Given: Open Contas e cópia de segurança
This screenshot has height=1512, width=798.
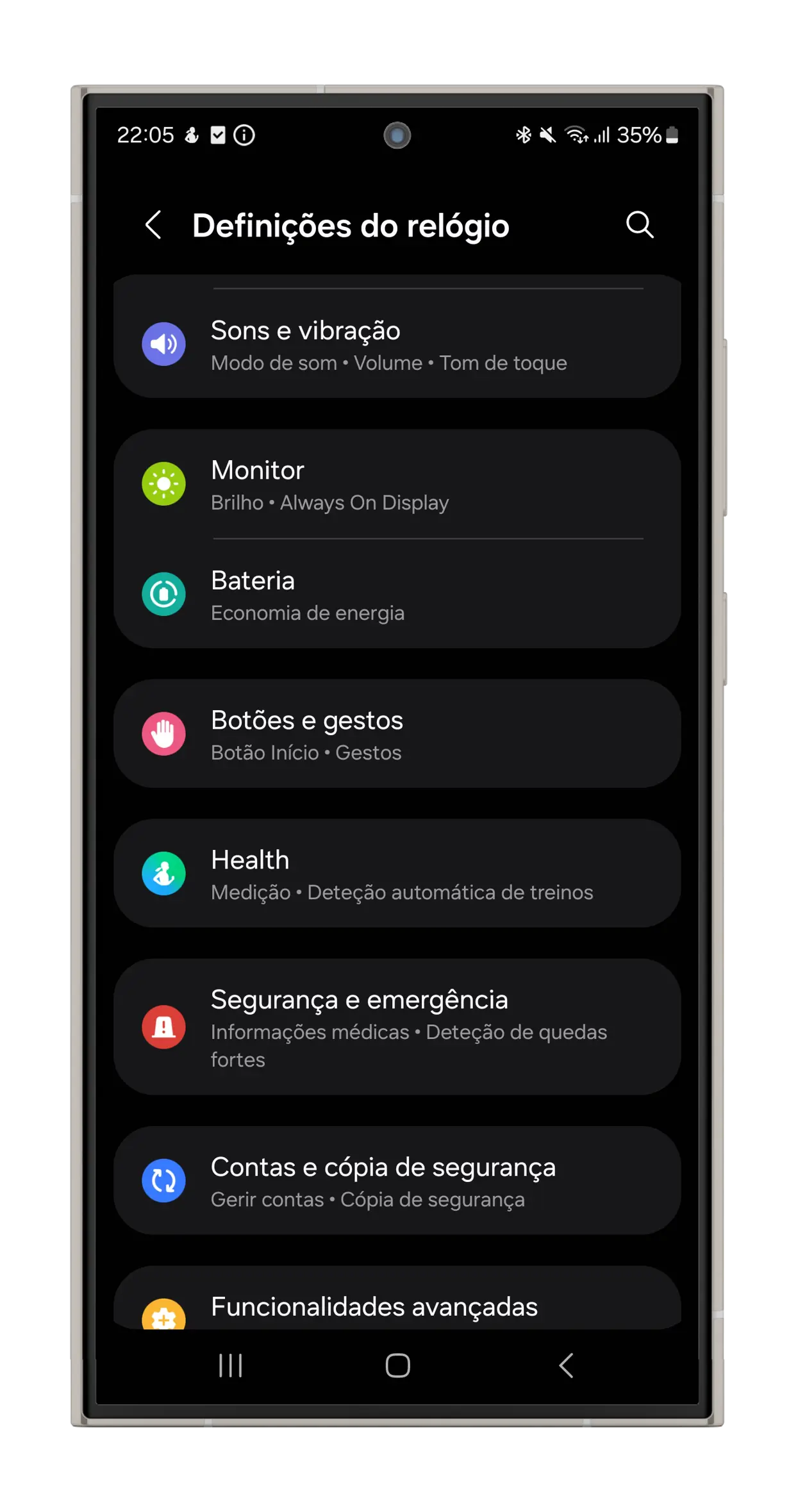Looking at the screenshot, I should tap(397, 1181).
